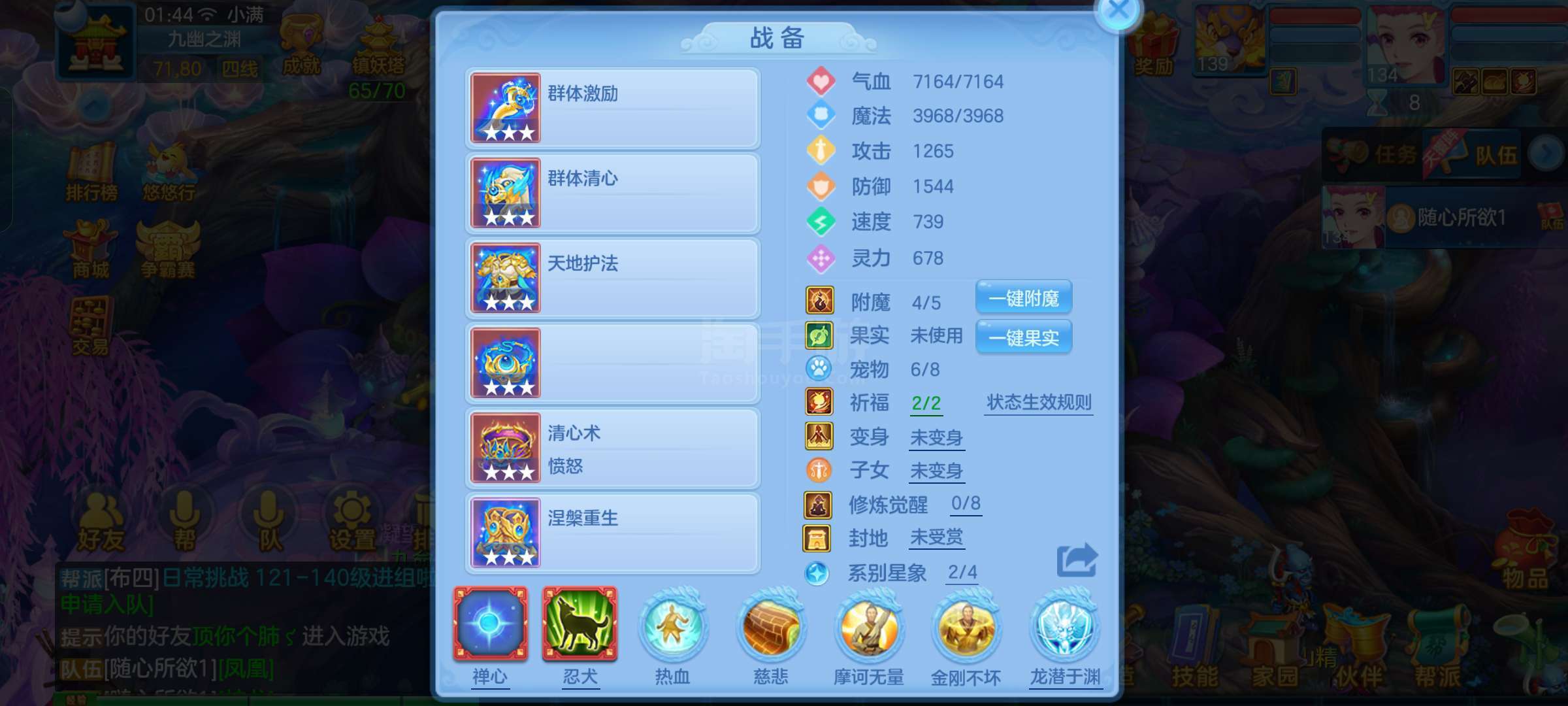Share the battle prep panel
The height and width of the screenshot is (706, 1568).
1077,560
